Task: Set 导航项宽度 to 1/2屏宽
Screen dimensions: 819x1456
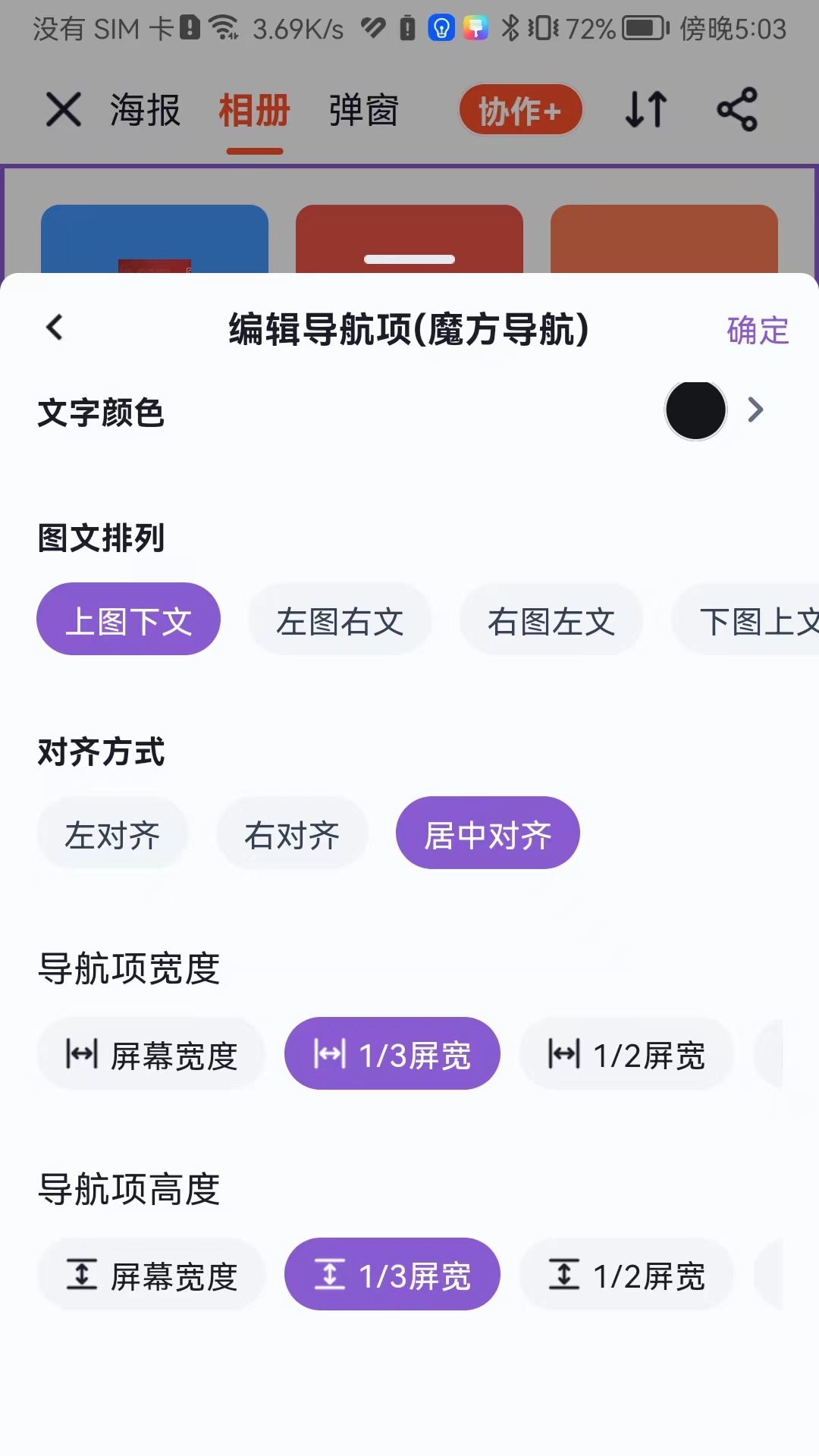Action: [626, 1053]
